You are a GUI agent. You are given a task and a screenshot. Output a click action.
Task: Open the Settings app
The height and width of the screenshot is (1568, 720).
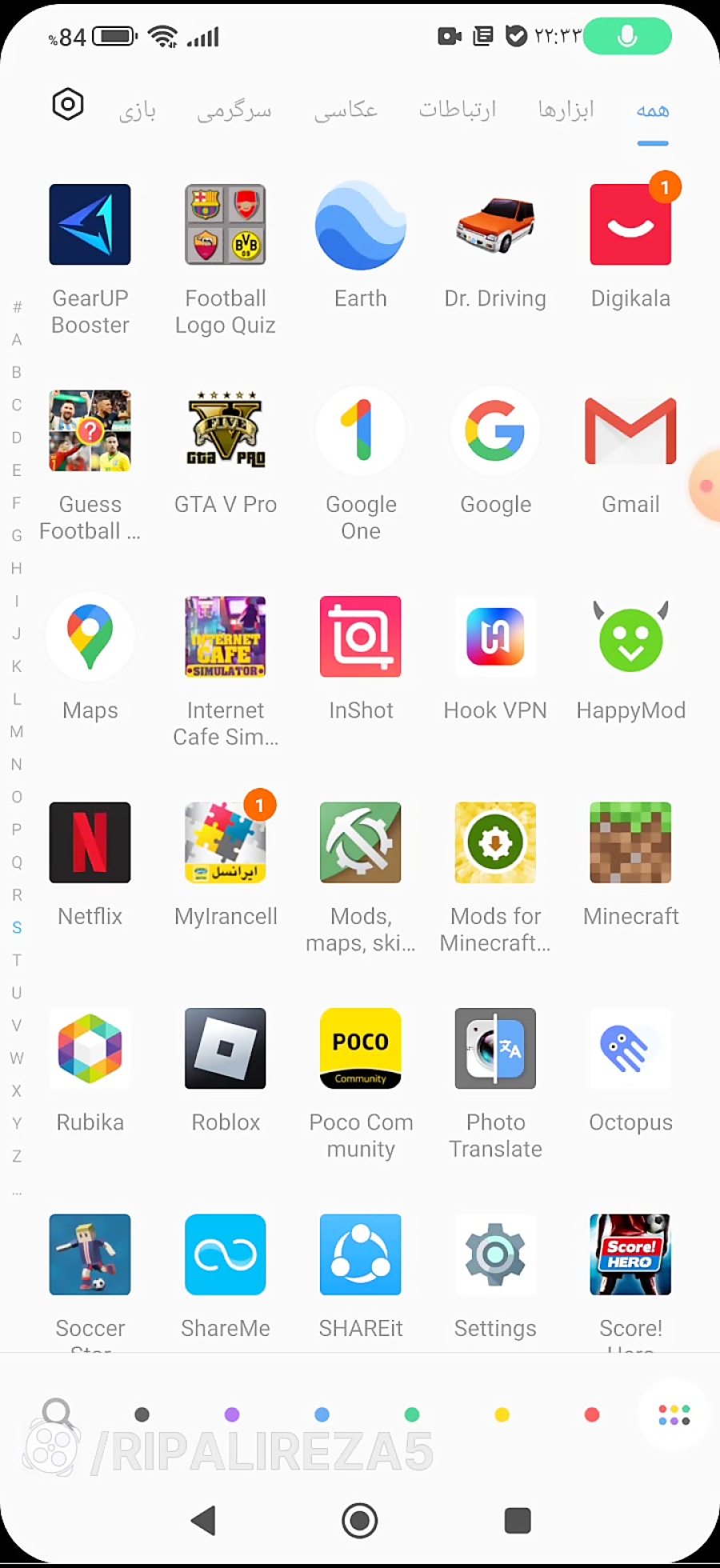point(495,1254)
